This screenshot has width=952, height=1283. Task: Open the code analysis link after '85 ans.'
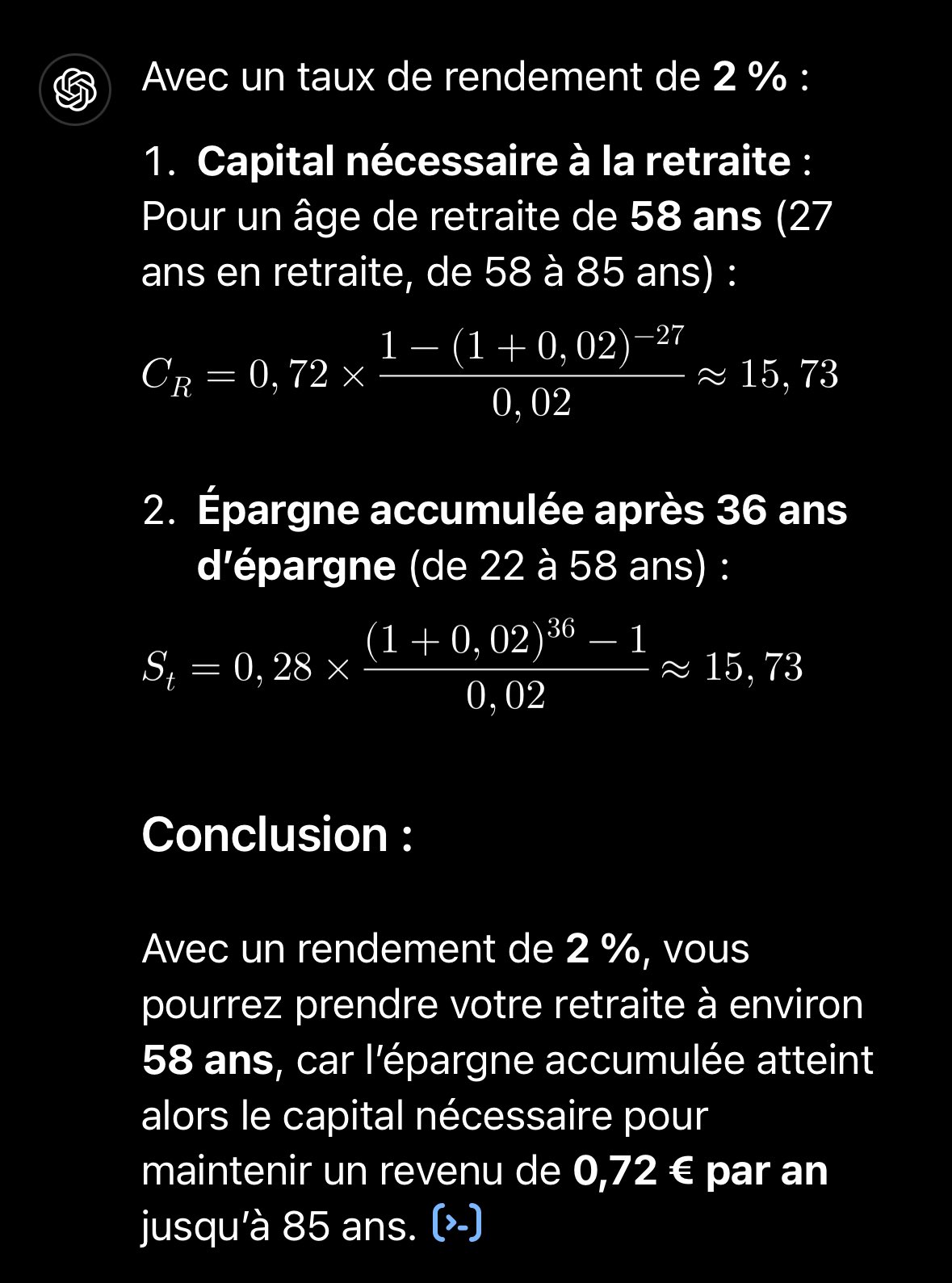[x=458, y=1222]
